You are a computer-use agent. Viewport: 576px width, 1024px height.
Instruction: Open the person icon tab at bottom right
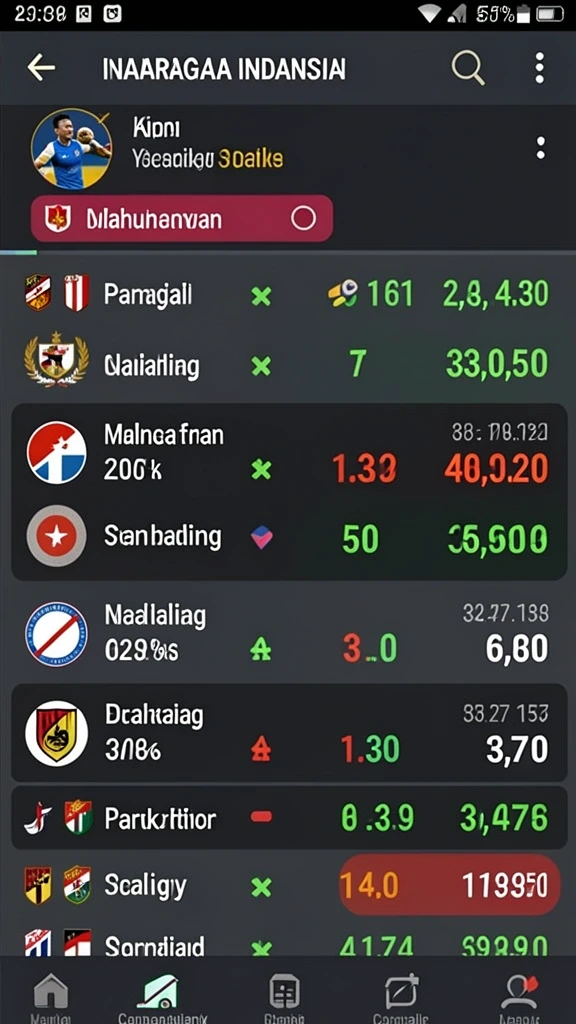click(x=519, y=998)
